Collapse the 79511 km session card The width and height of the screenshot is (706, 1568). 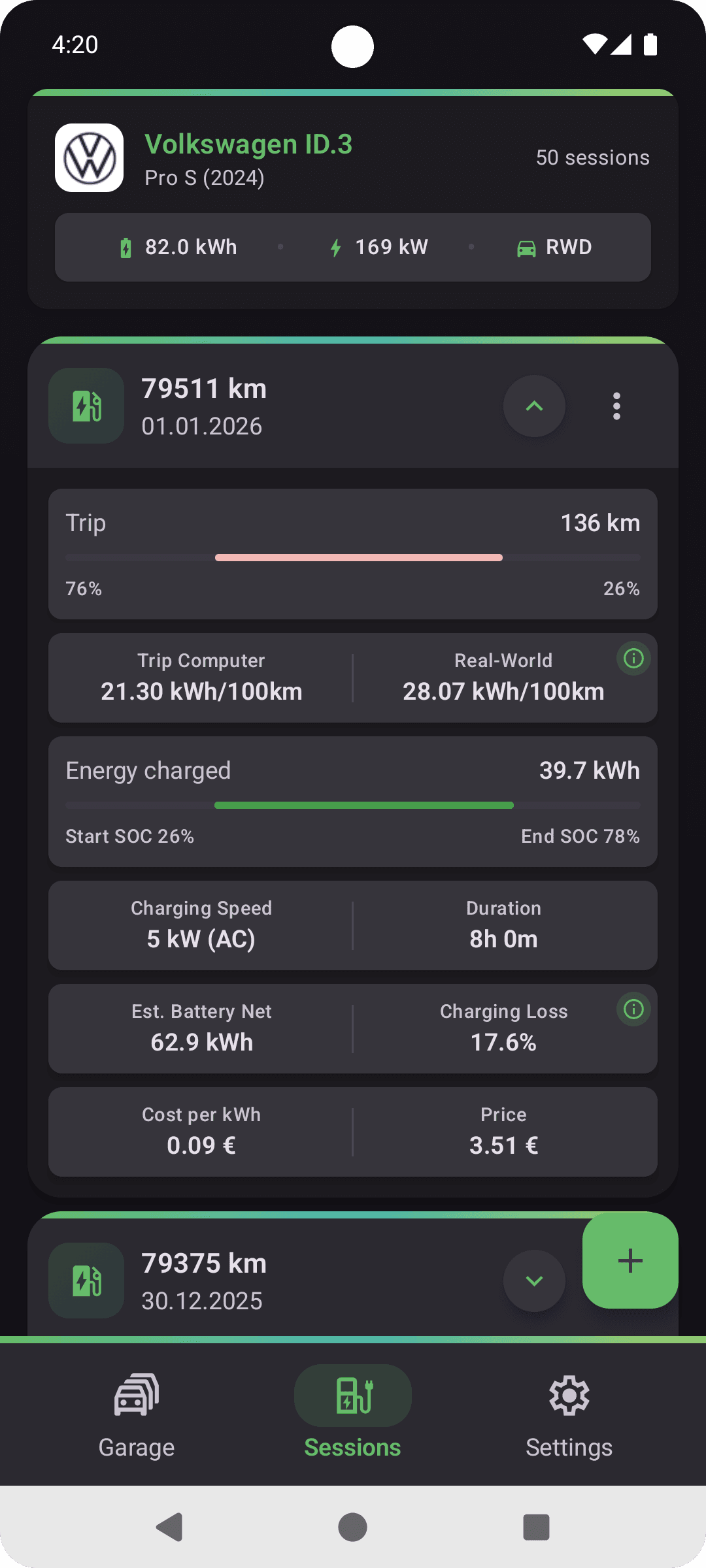click(534, 406)
